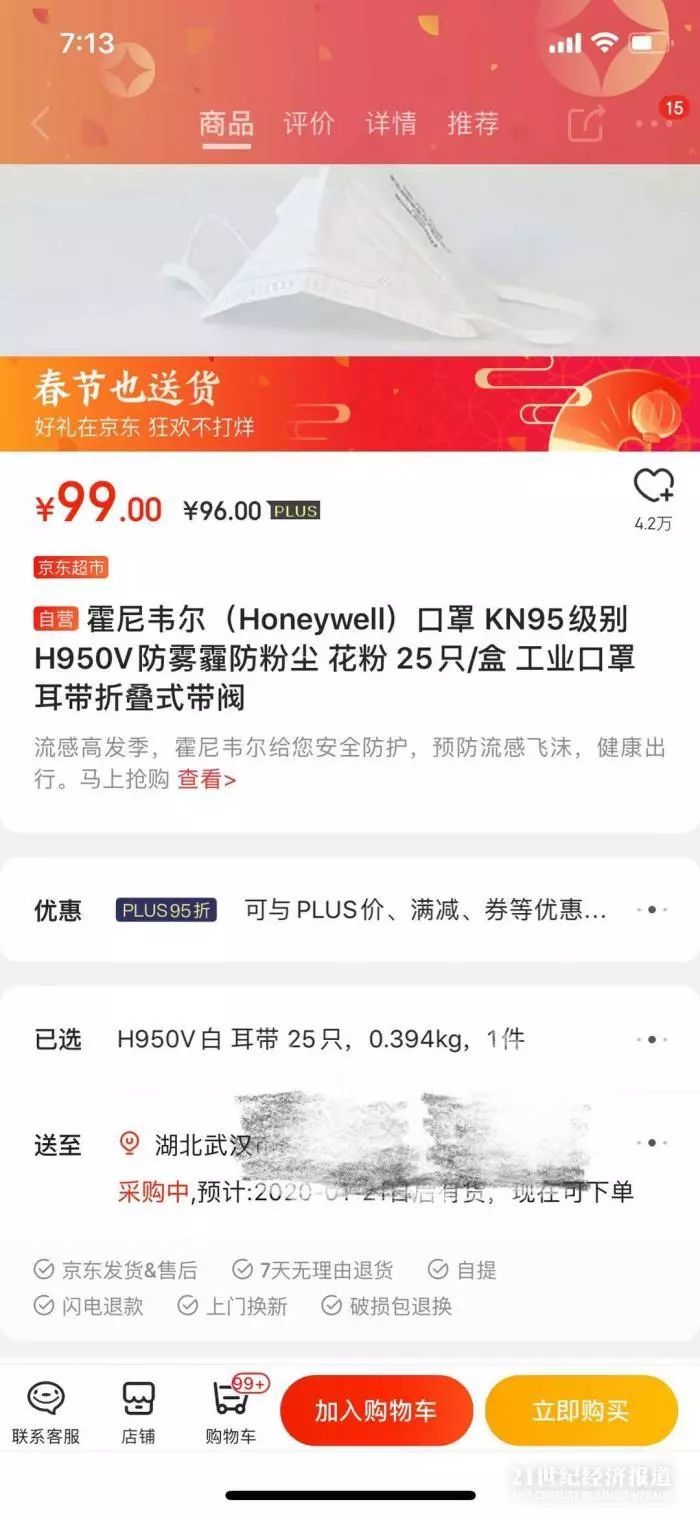
Task: Add product to favorites with heart icon
Action: click(x=653, y=488)
